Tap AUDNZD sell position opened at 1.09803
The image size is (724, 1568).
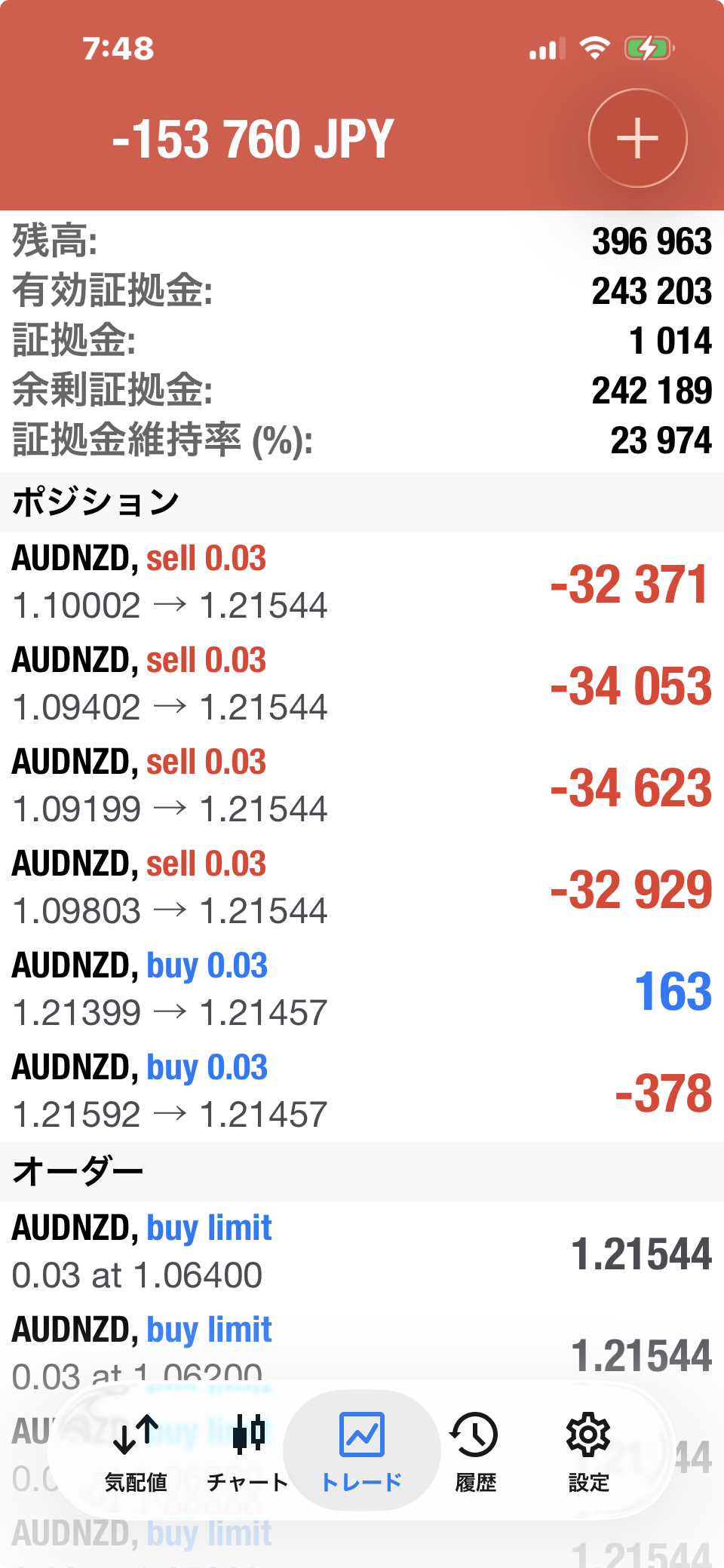coord(362,888)
